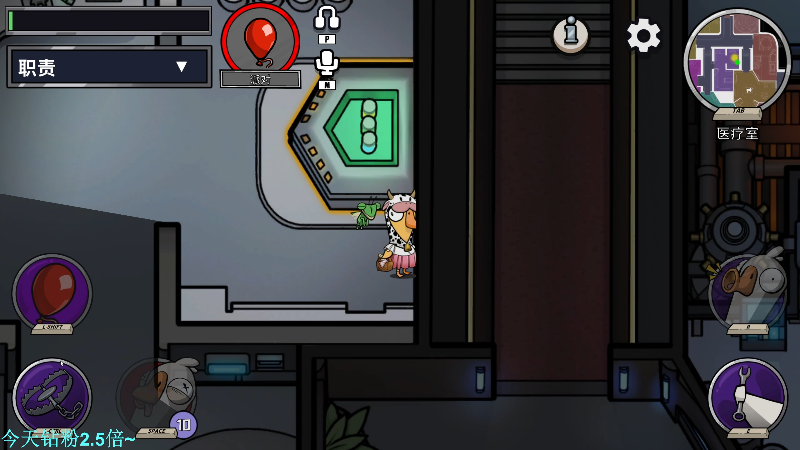Tap the role info pawn icon

[x=570, y=35]
